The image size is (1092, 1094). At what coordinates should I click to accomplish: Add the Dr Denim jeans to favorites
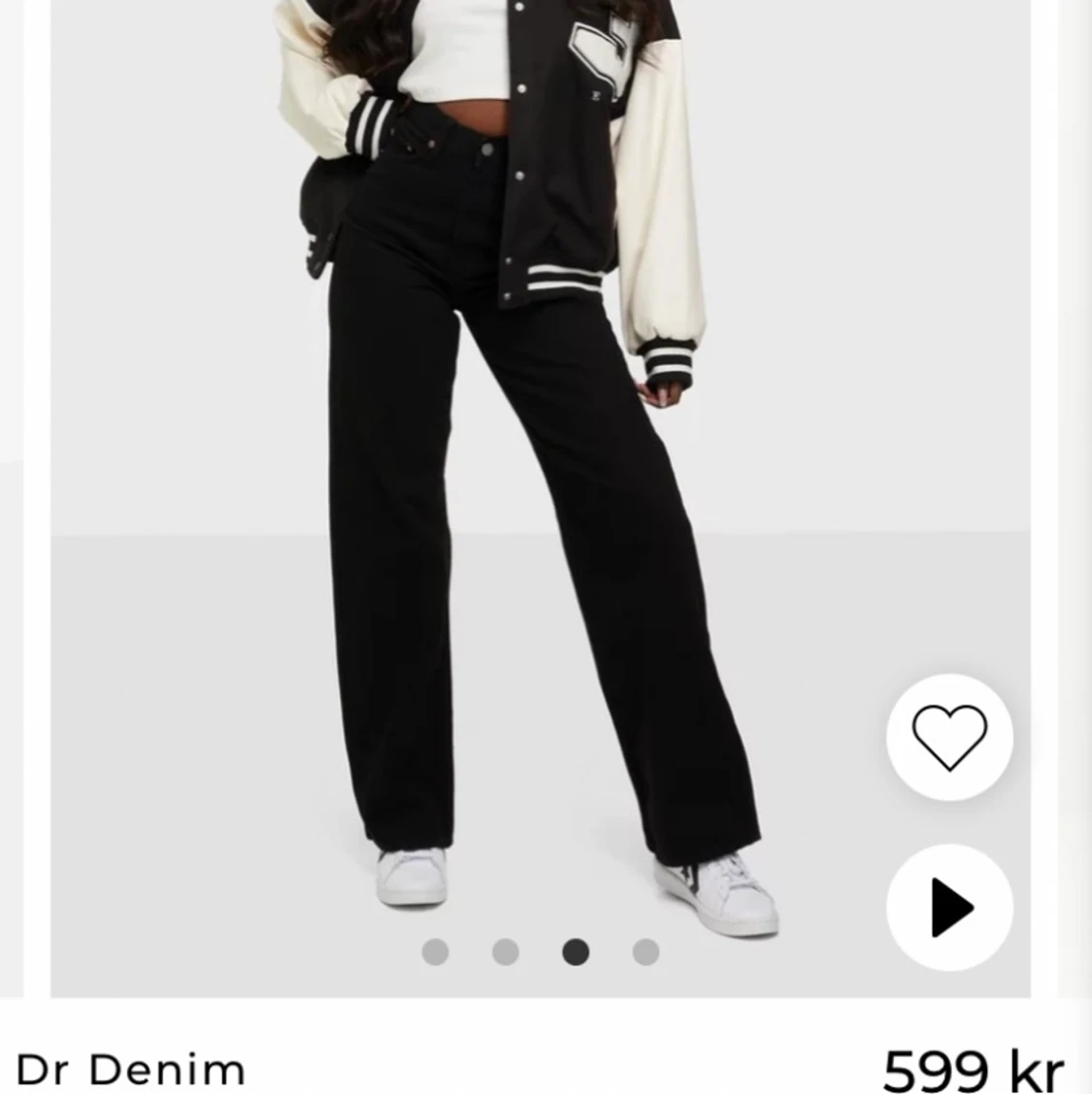(949, 738)
